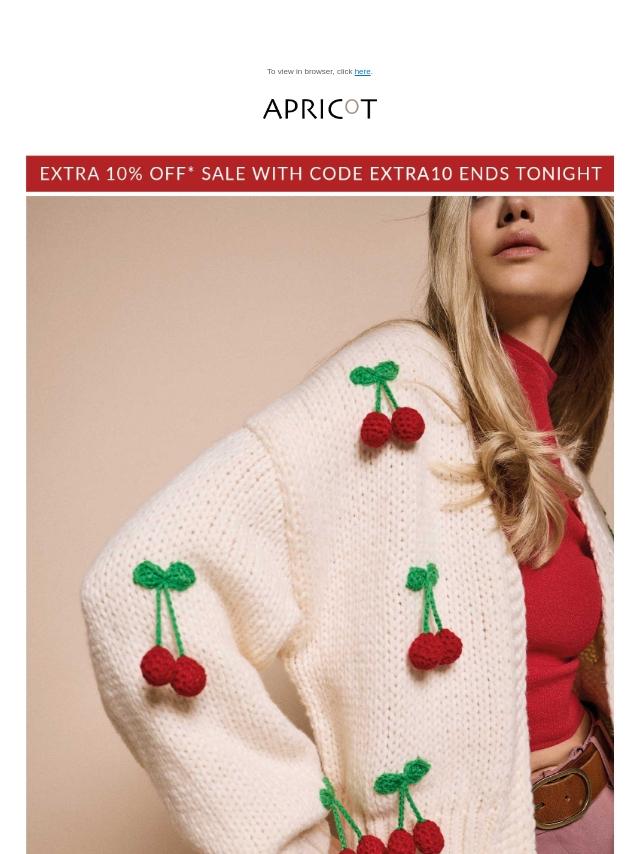Viewport: 640px width, 854px height.
Task: Open the cherry cardigan promo image
Action: point(320,524)
